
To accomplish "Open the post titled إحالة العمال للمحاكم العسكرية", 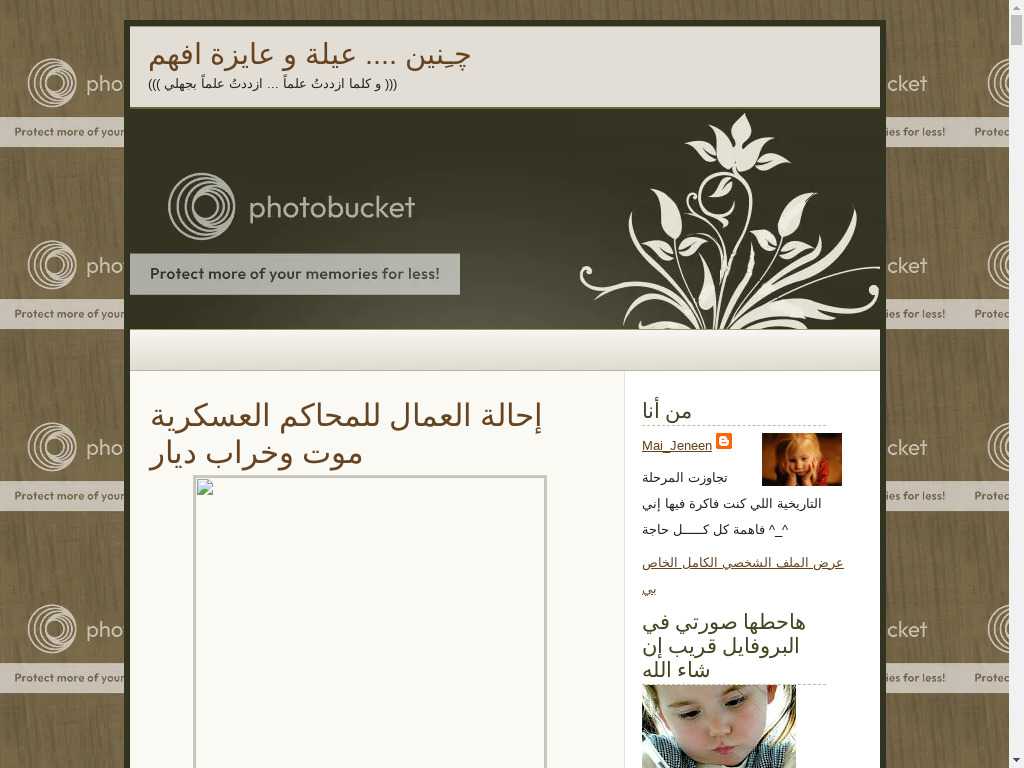I will (x=346, y=434).
